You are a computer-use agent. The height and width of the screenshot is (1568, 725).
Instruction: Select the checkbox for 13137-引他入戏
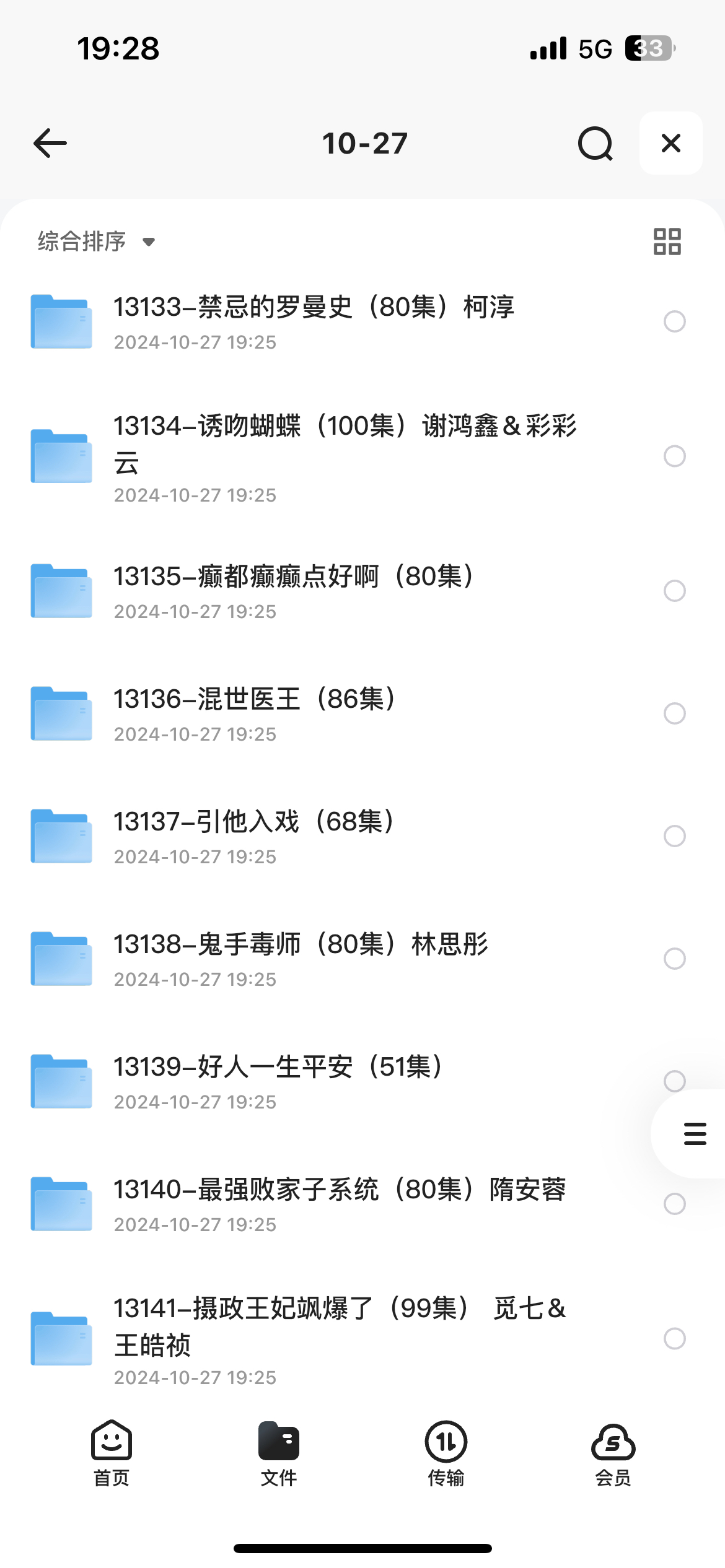(x=675, y=836)
